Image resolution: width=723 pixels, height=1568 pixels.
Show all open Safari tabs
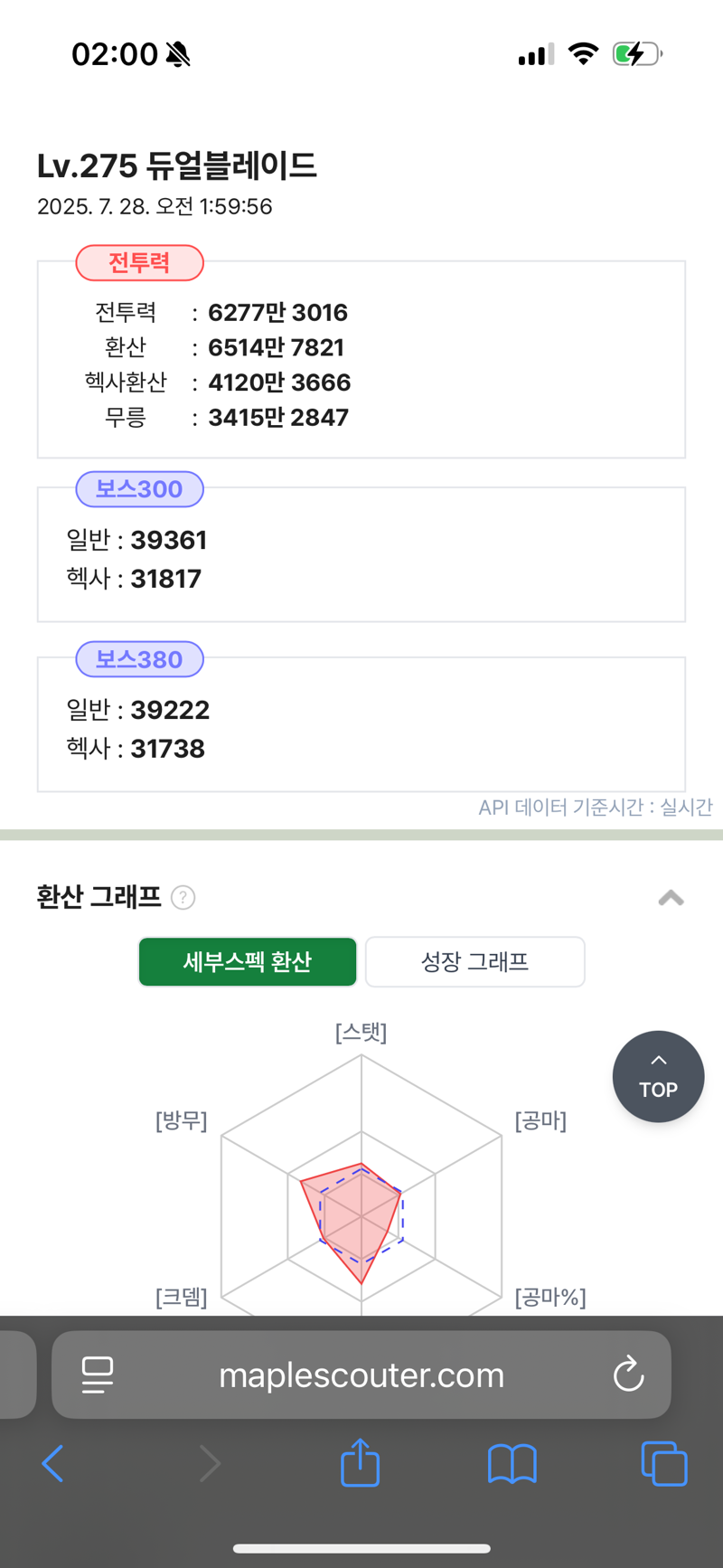click(x=664, y=1463)
